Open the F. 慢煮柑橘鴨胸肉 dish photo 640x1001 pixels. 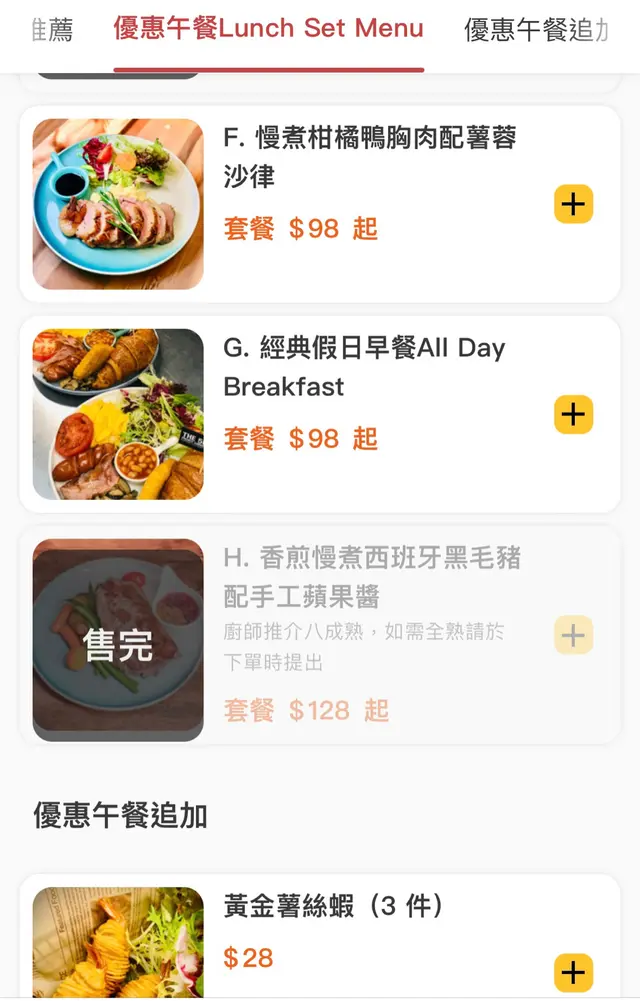click(x=118, y=204)
